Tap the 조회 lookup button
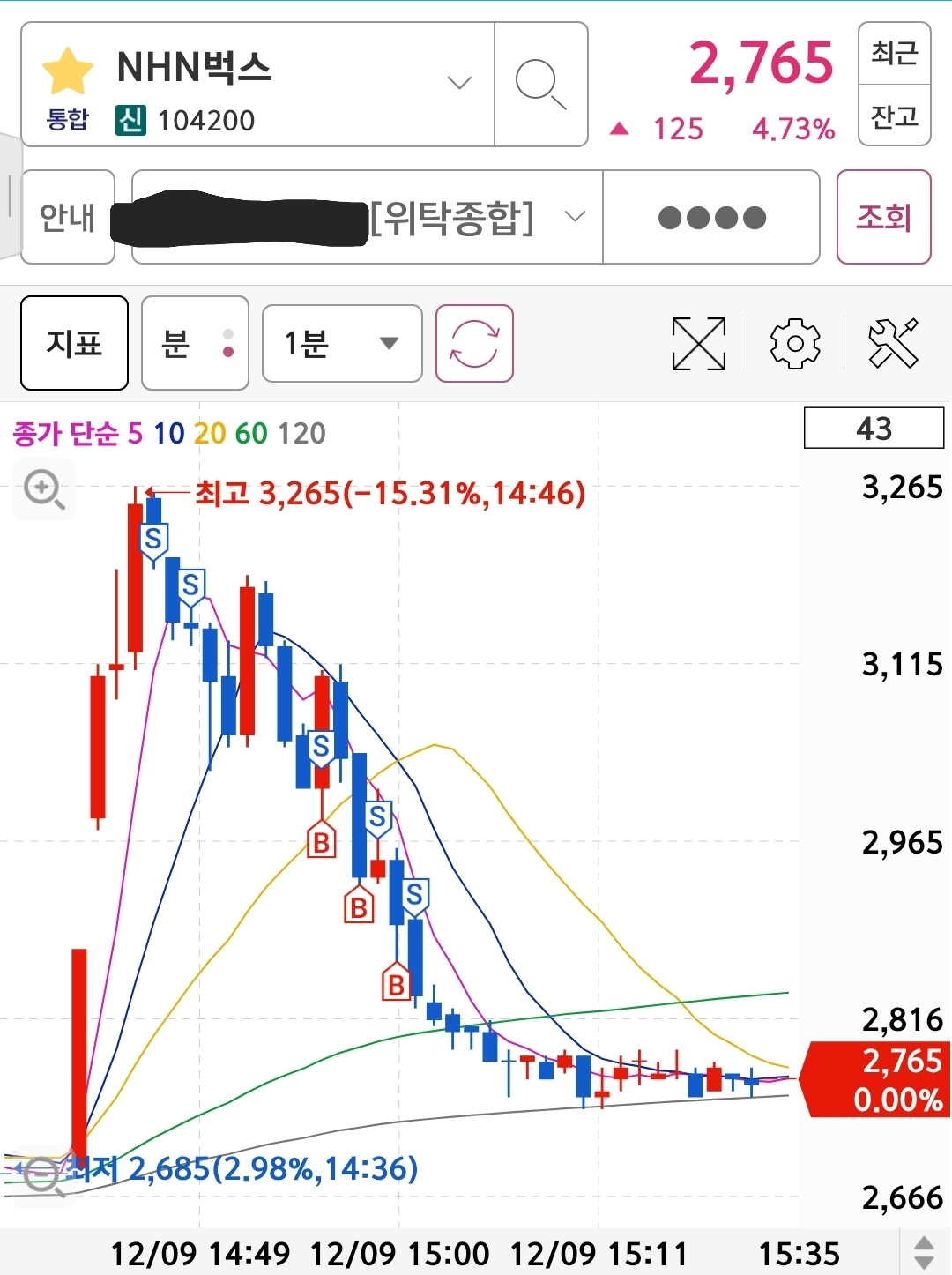This screenshot has width=952, height=1275. pos(883,217)
